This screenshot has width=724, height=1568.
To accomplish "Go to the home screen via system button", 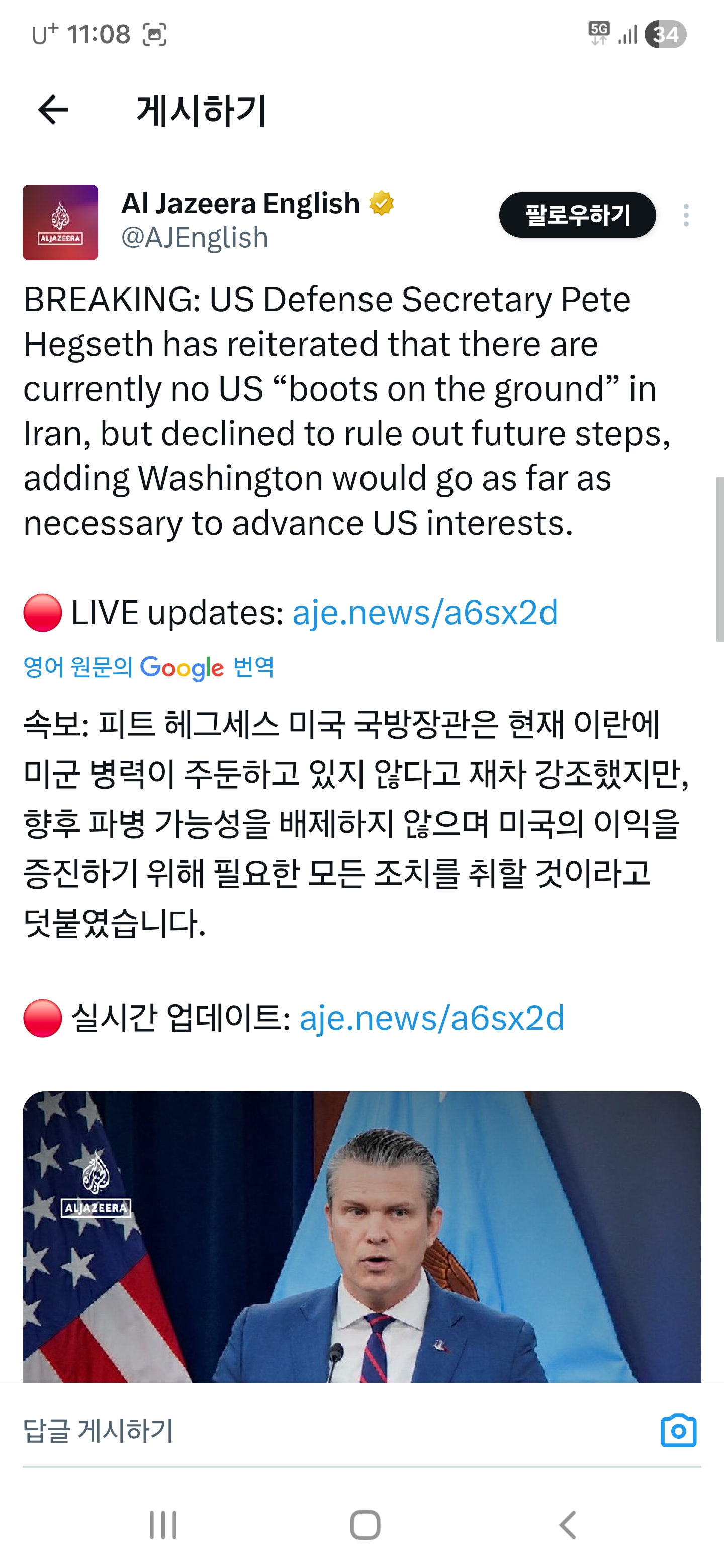I will point(365,1525).
